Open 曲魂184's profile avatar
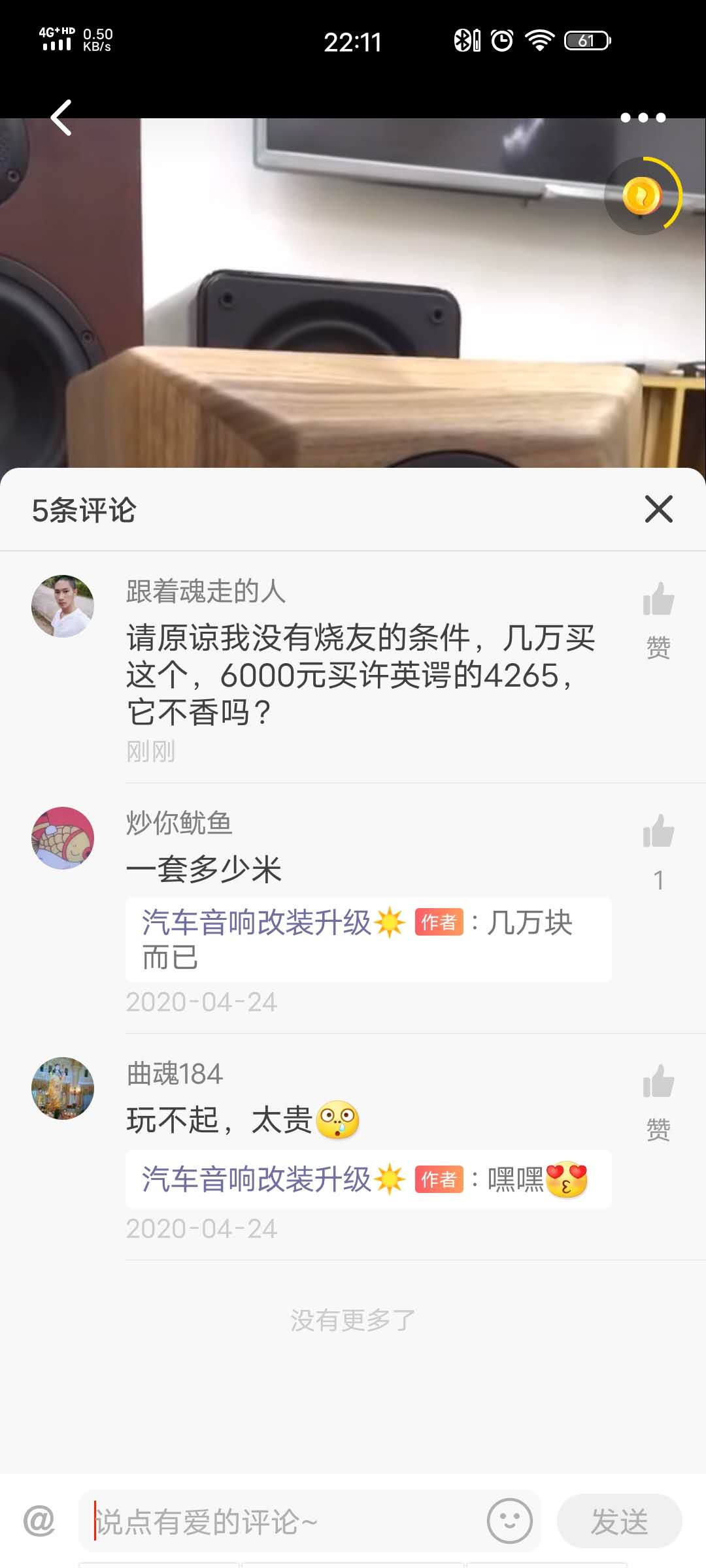706x1568 pixels. (63, 1088)
